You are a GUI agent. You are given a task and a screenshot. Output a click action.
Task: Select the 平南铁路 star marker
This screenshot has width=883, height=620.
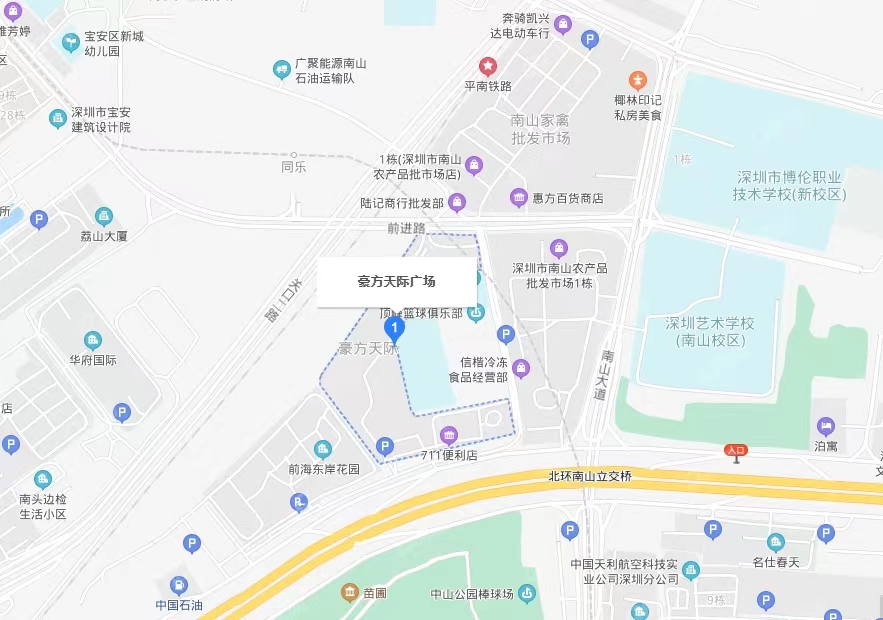coord(487,66)
